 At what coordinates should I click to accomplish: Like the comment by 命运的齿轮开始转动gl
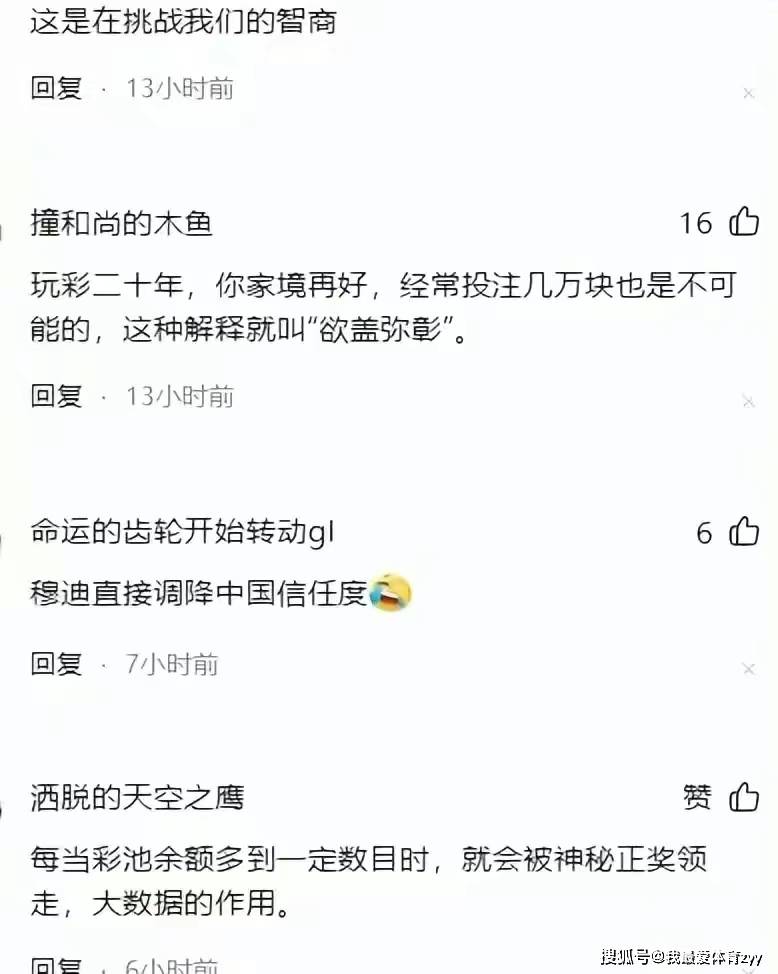coord(744,532)
